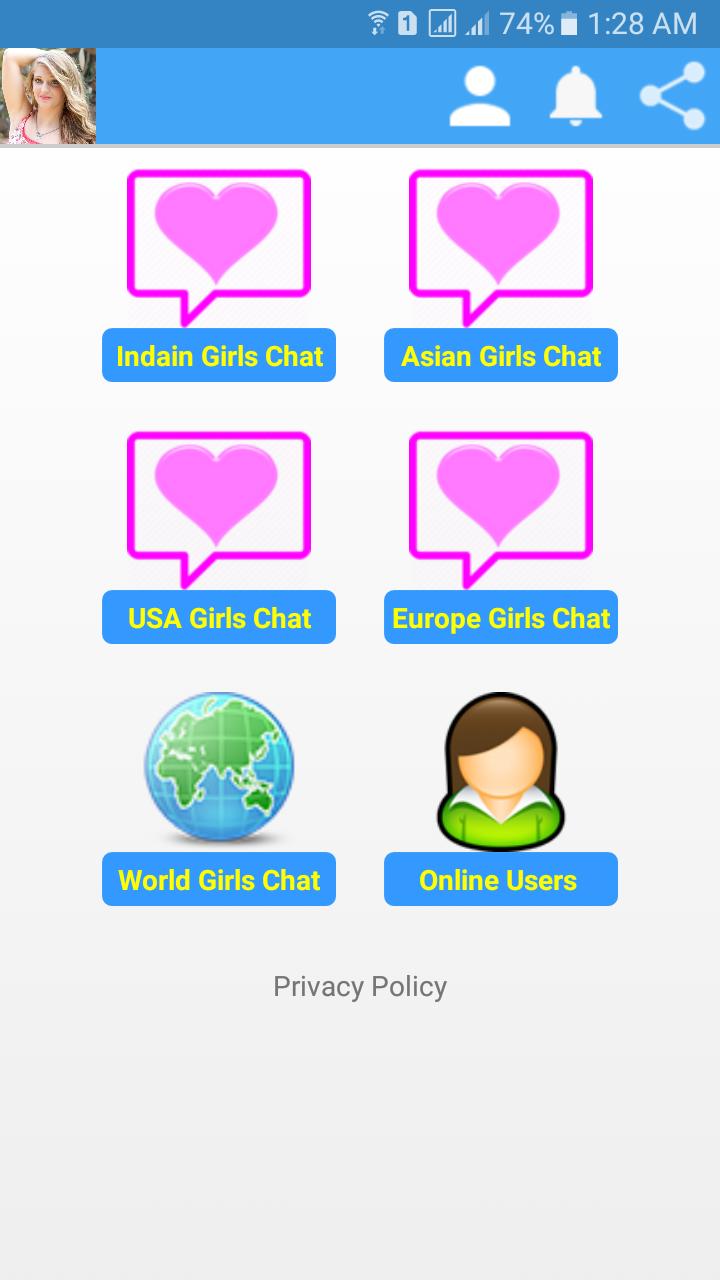This screenshot has width=720, height=1280.
Task: Open the Online Users button
Action: click(x=500, y=880)
